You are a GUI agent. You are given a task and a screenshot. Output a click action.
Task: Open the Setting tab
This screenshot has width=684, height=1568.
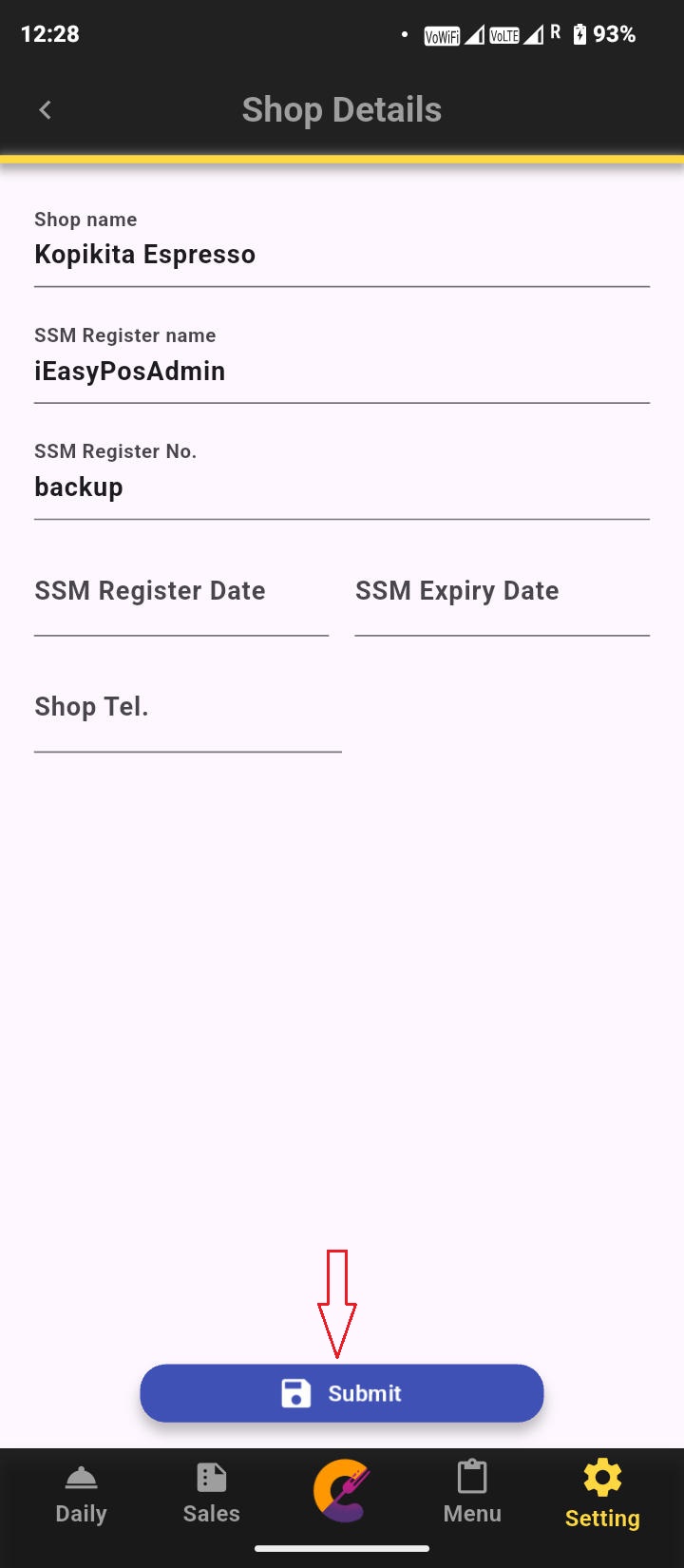pyautogui.click(x=602, y=1495)
